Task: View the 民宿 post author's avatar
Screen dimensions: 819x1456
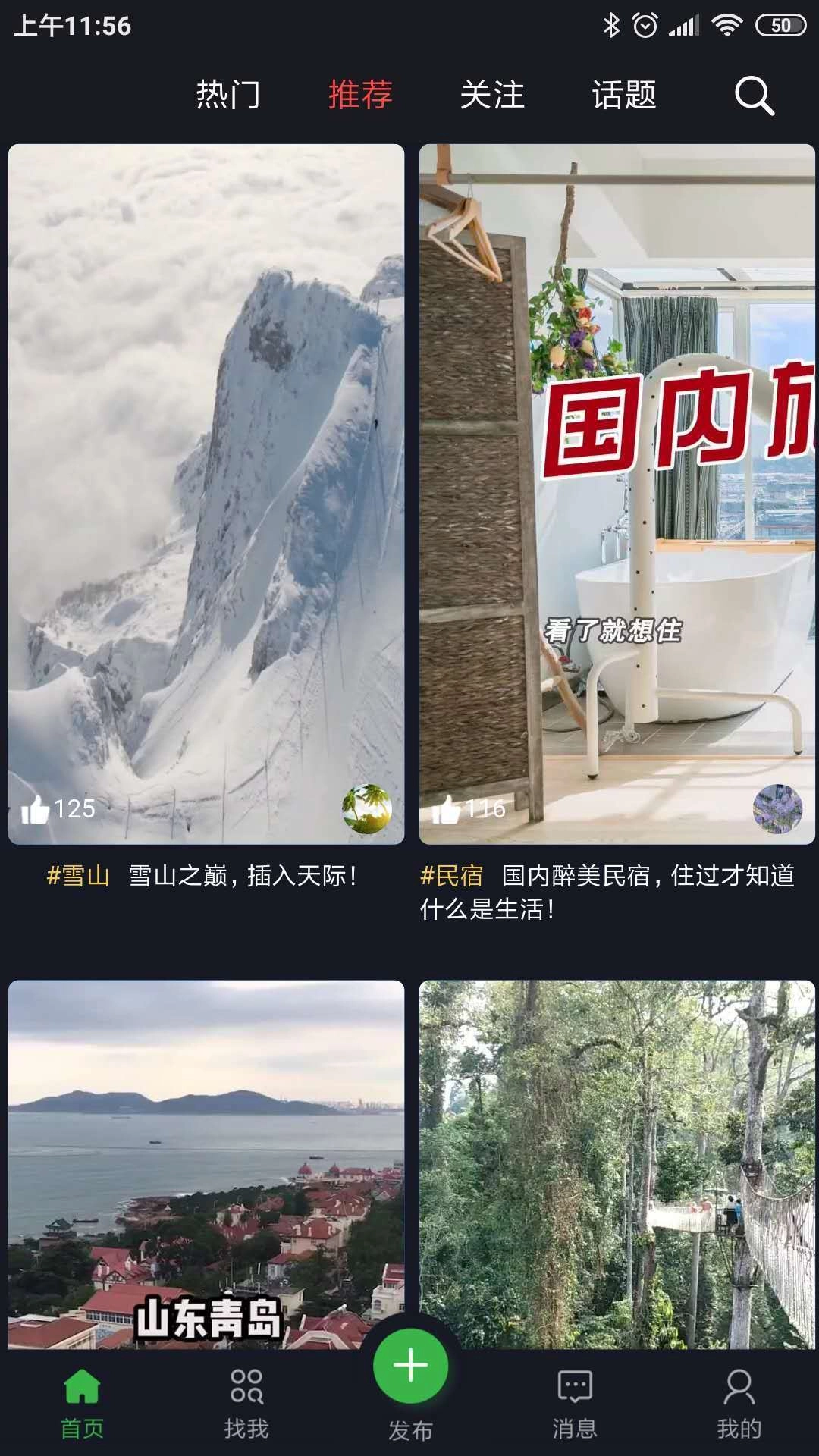Action: point(777,809)
